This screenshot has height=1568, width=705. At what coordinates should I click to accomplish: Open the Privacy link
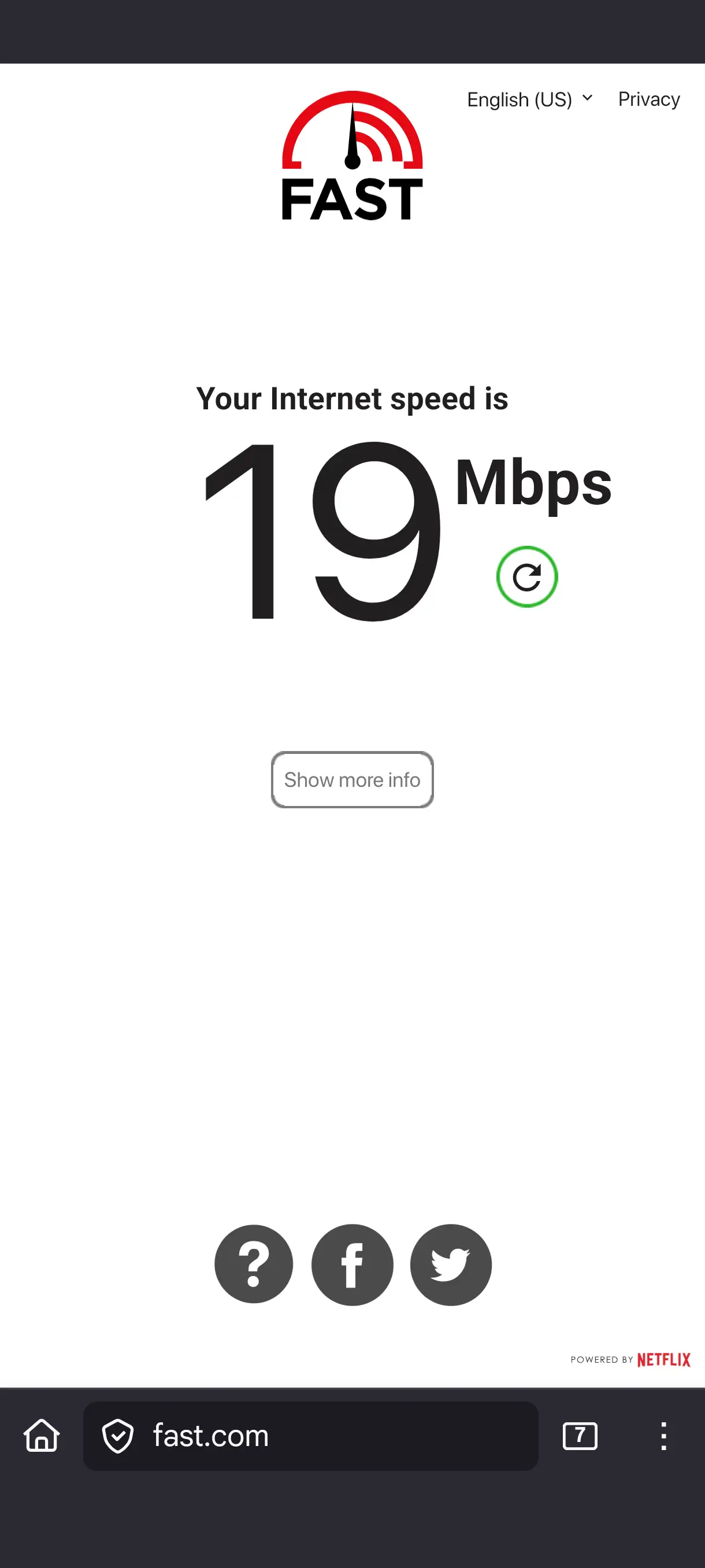pos(648,99)
